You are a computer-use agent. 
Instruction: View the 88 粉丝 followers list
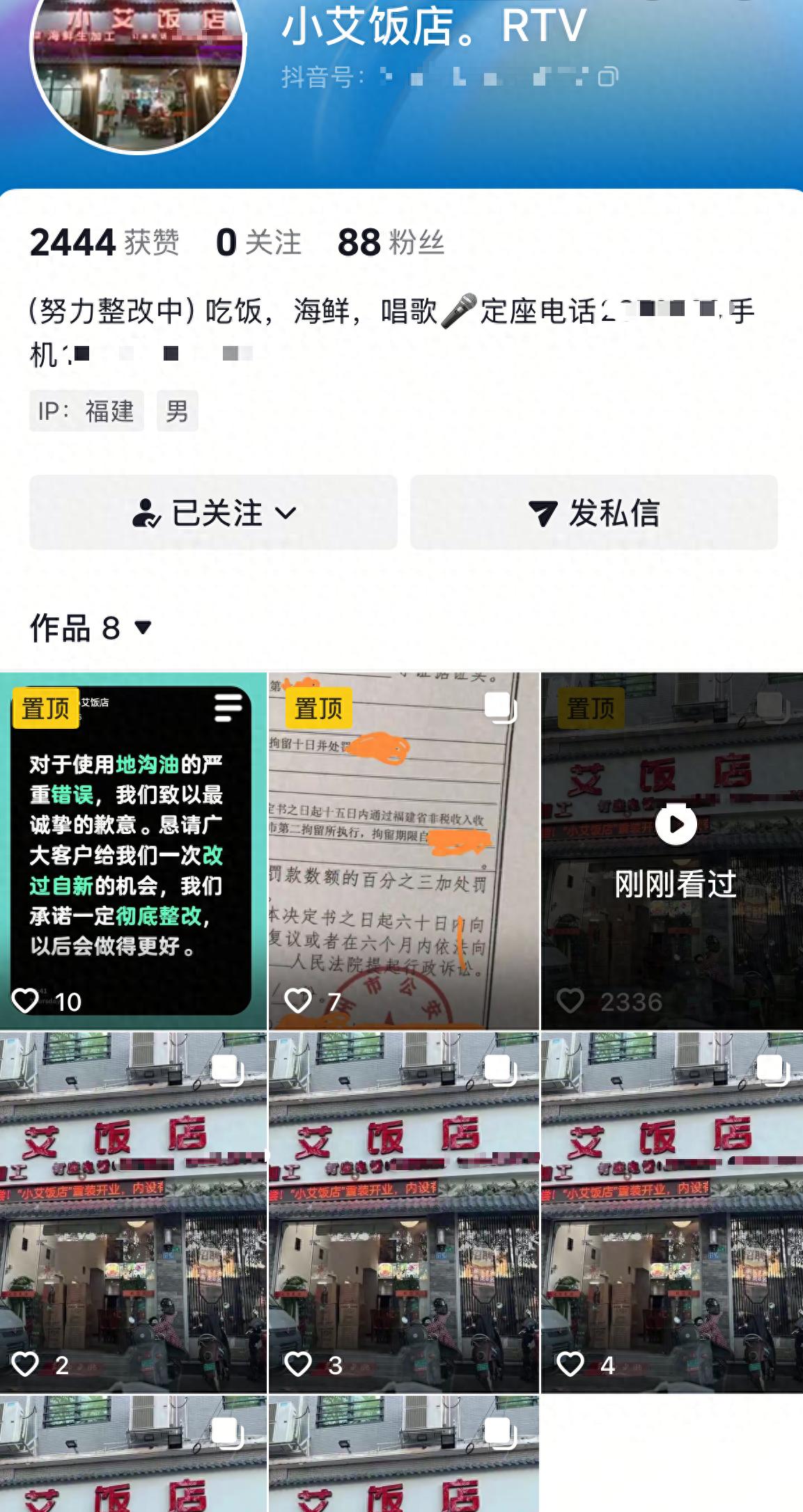(390, 242)
